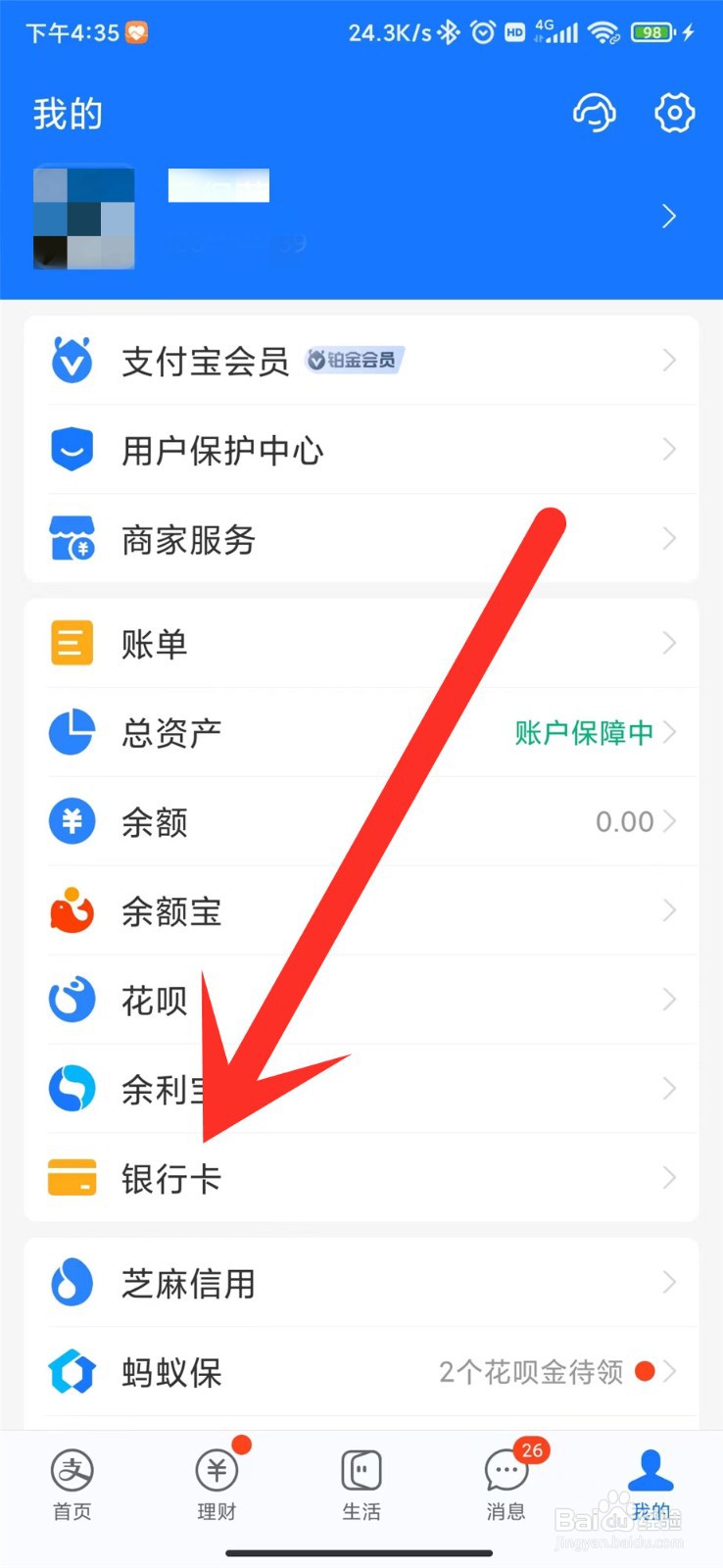723x1568 pixels.
Task: Tap the 商家服务 storefront icon
Action: click(71, 539)
